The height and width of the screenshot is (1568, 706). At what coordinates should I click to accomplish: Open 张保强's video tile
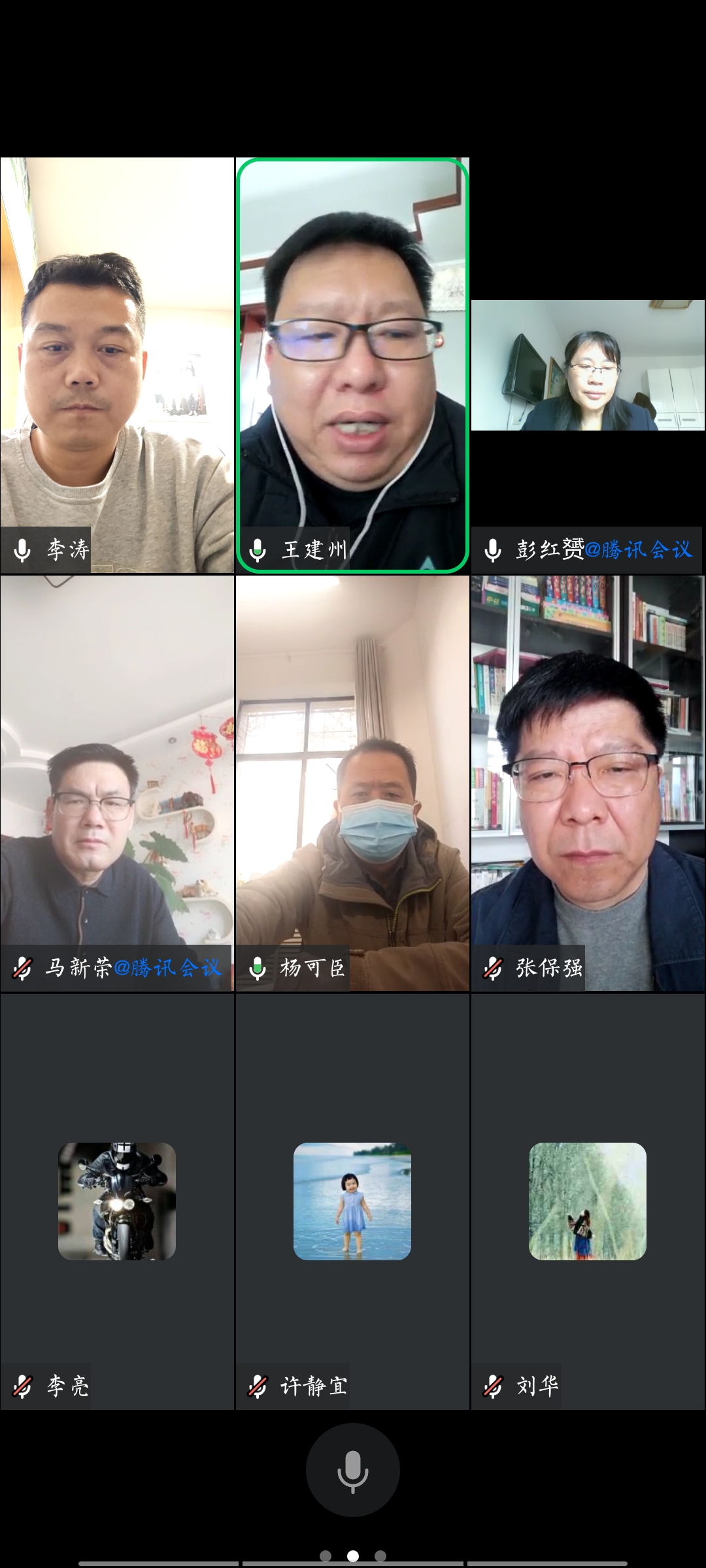[x=588, y=783]
